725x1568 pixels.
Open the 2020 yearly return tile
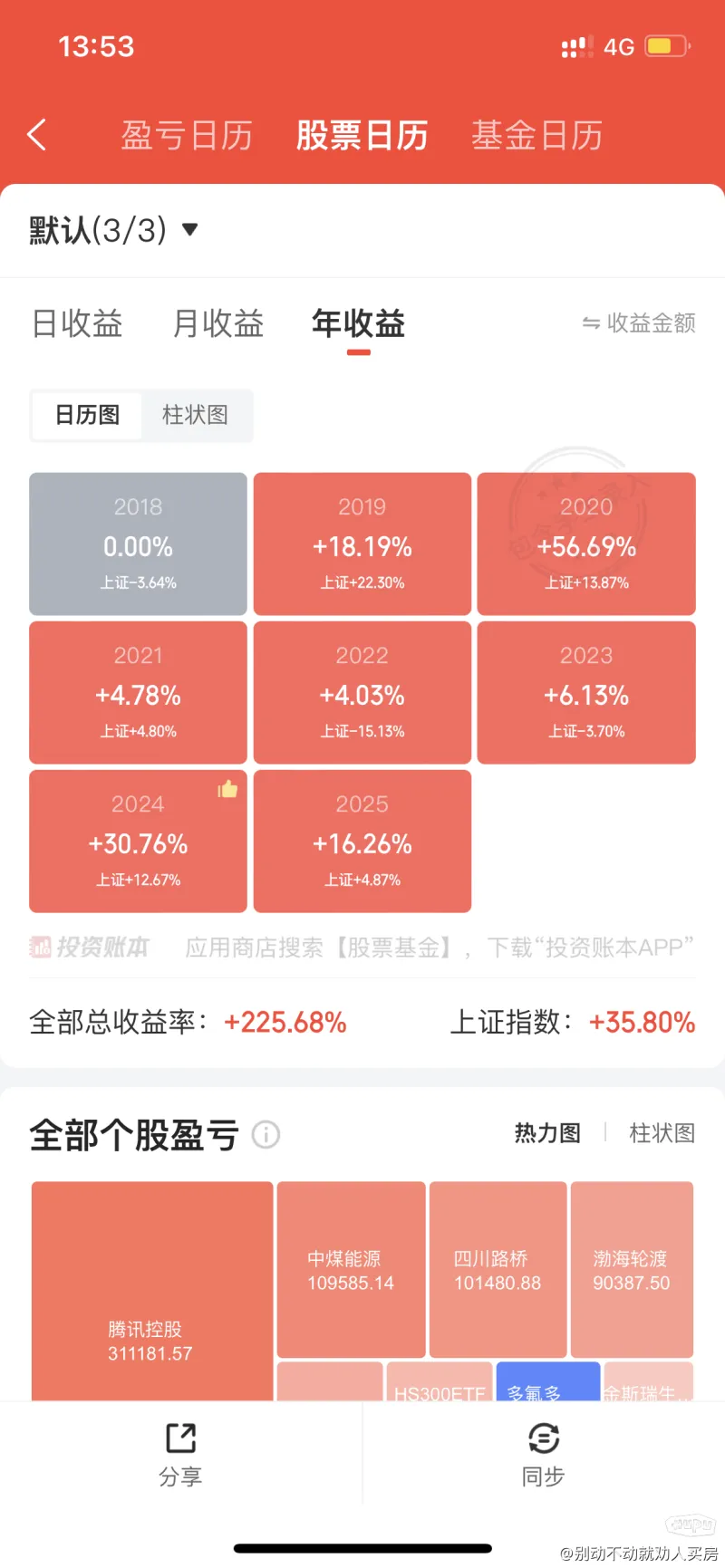point(586,544)
